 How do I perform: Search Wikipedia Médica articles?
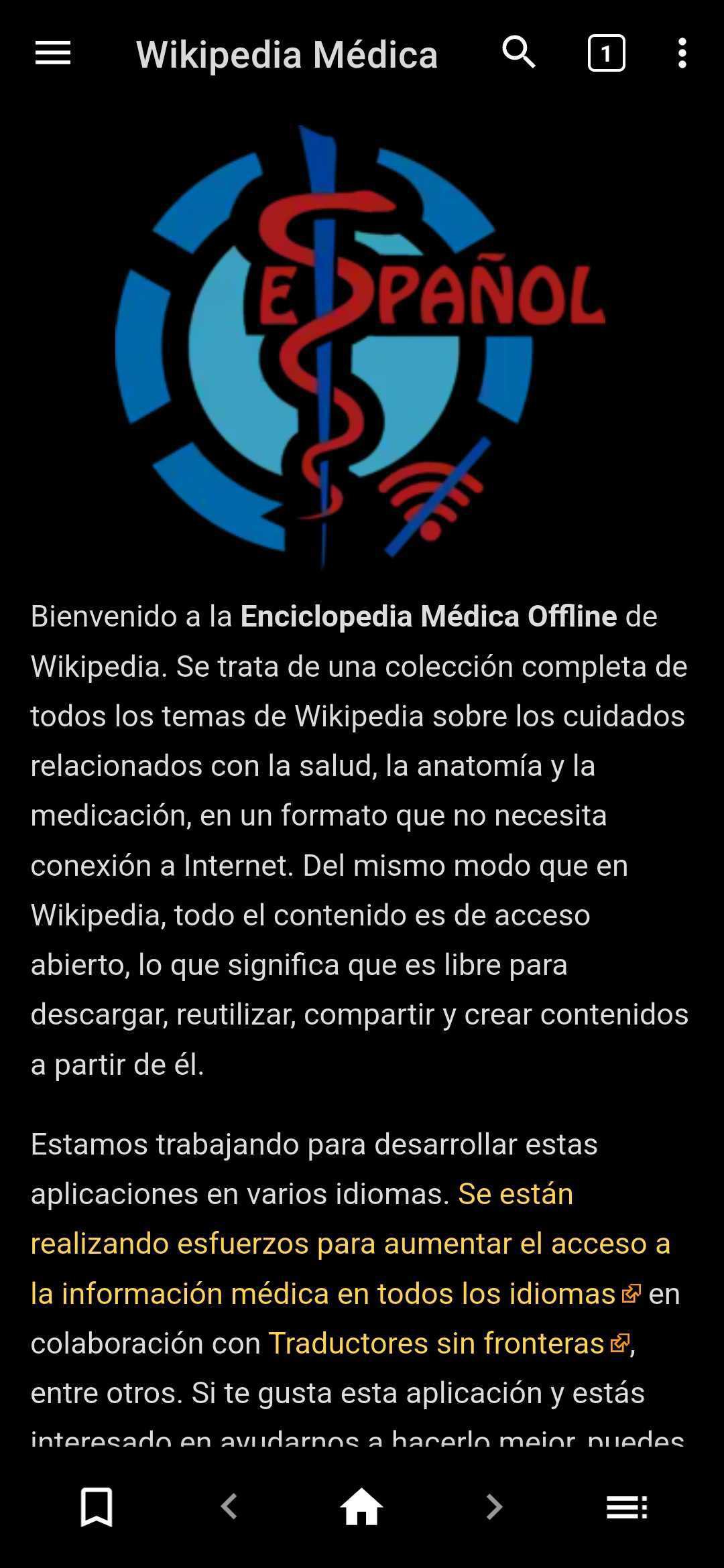click(519, 53)
